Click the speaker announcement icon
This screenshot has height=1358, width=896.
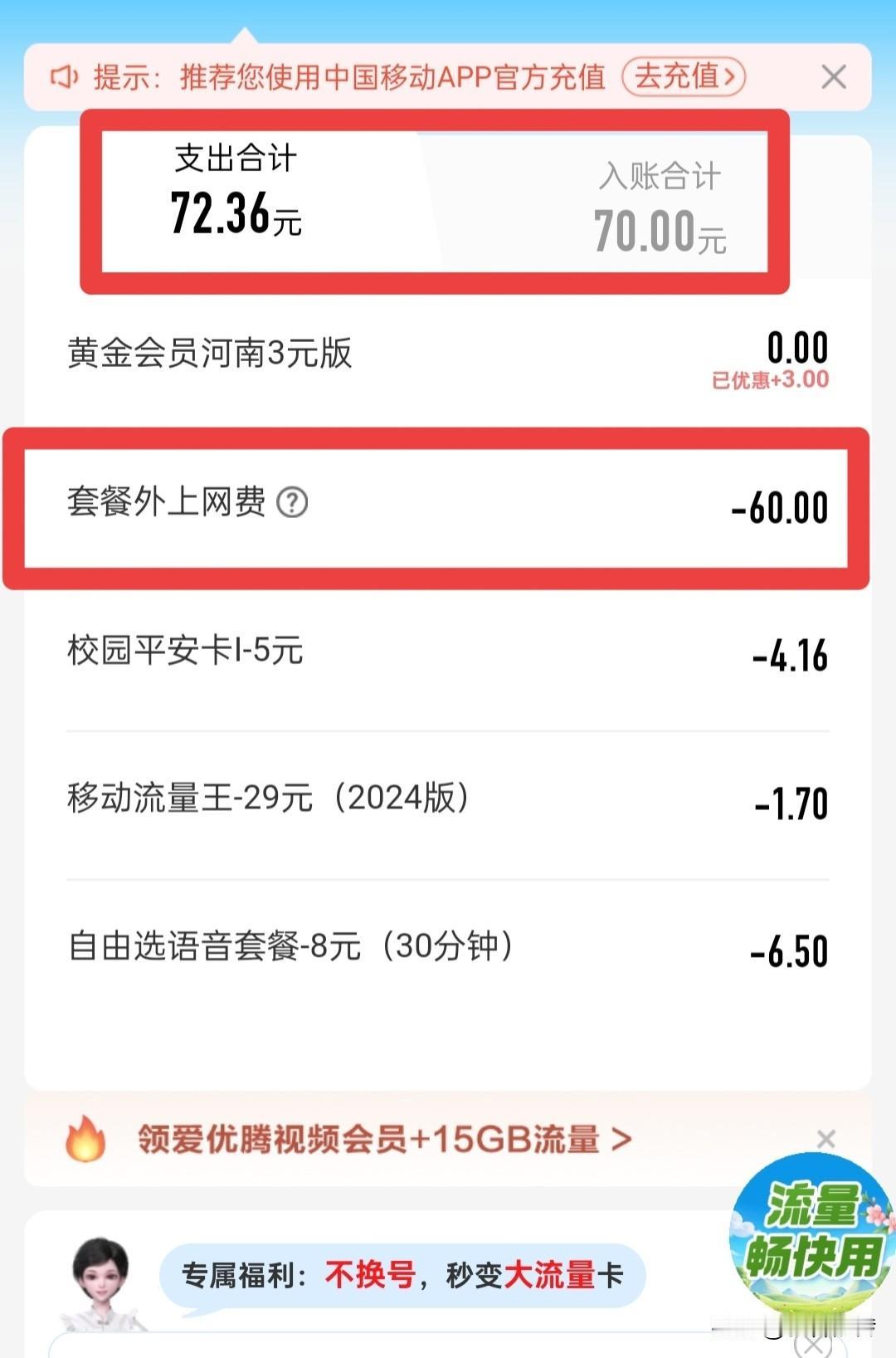65,77
